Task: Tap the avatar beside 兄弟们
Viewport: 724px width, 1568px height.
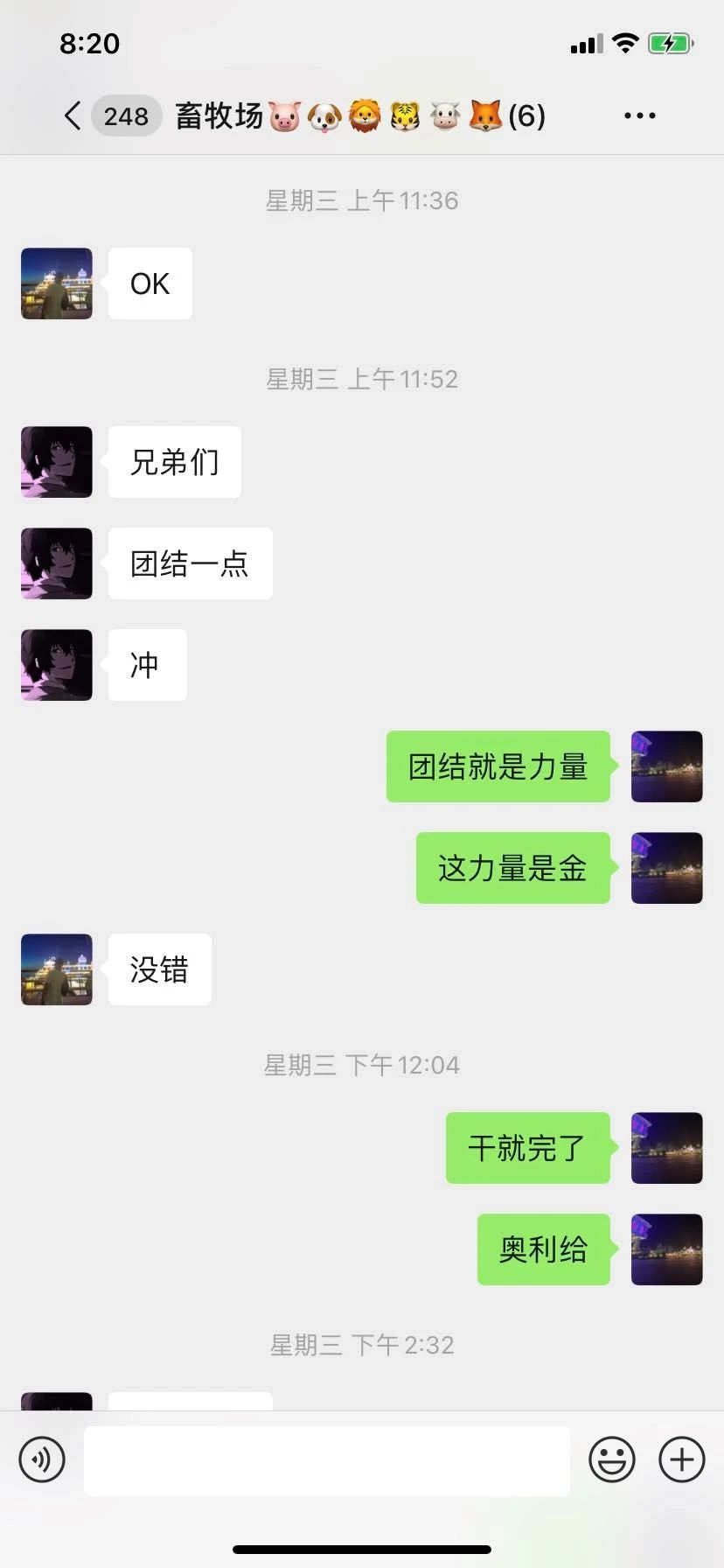Action: (57, 462)
